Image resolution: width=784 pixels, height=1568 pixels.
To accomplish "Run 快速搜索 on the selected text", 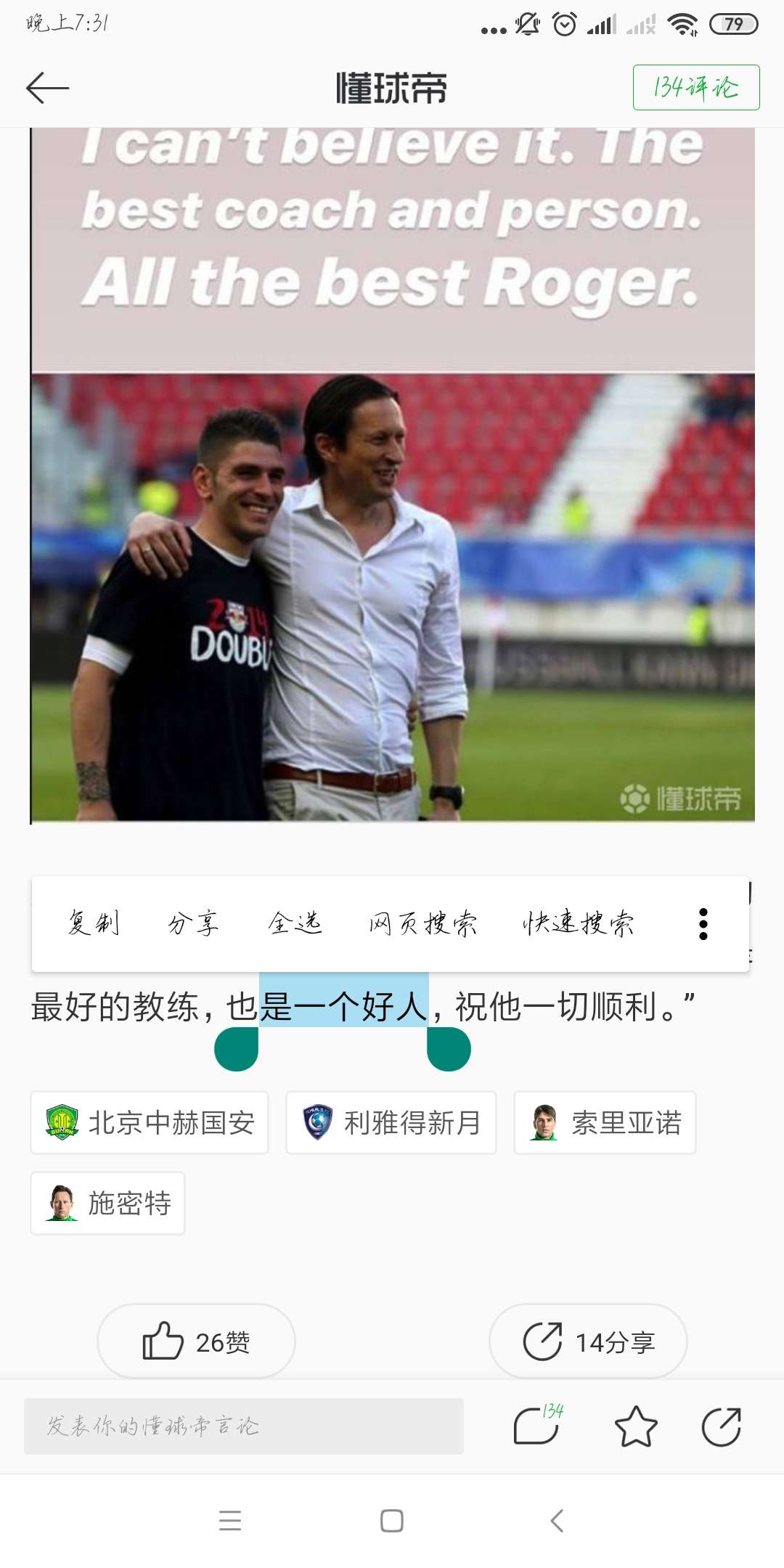I will pos(578,923).
